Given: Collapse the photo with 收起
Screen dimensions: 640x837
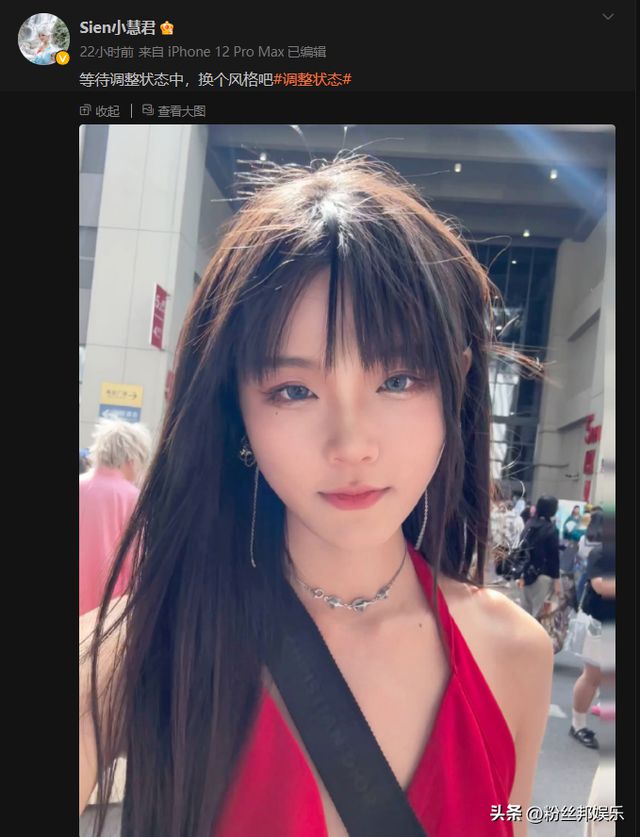Looking at the screenshot, I should pos(99,111).
